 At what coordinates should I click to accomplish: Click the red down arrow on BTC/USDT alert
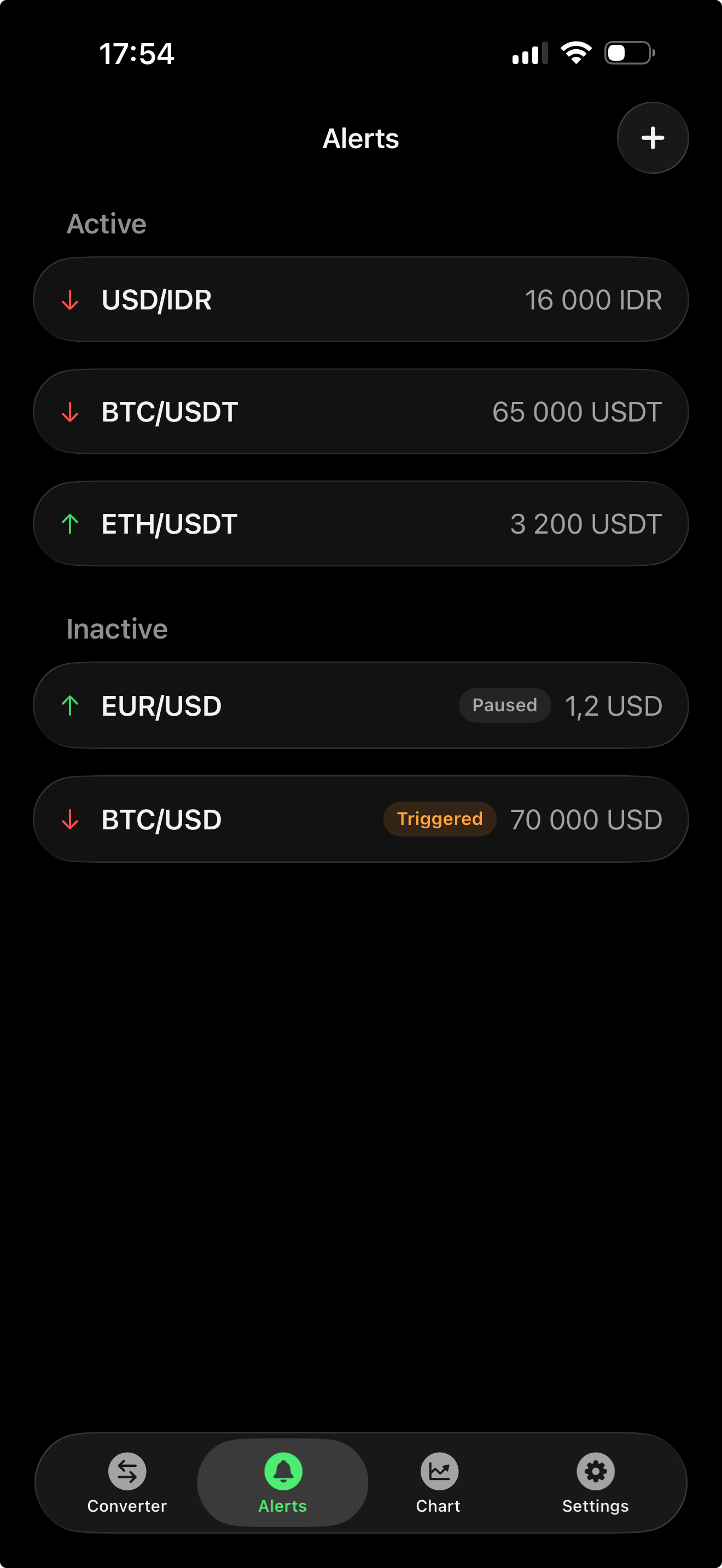(70, 411)
